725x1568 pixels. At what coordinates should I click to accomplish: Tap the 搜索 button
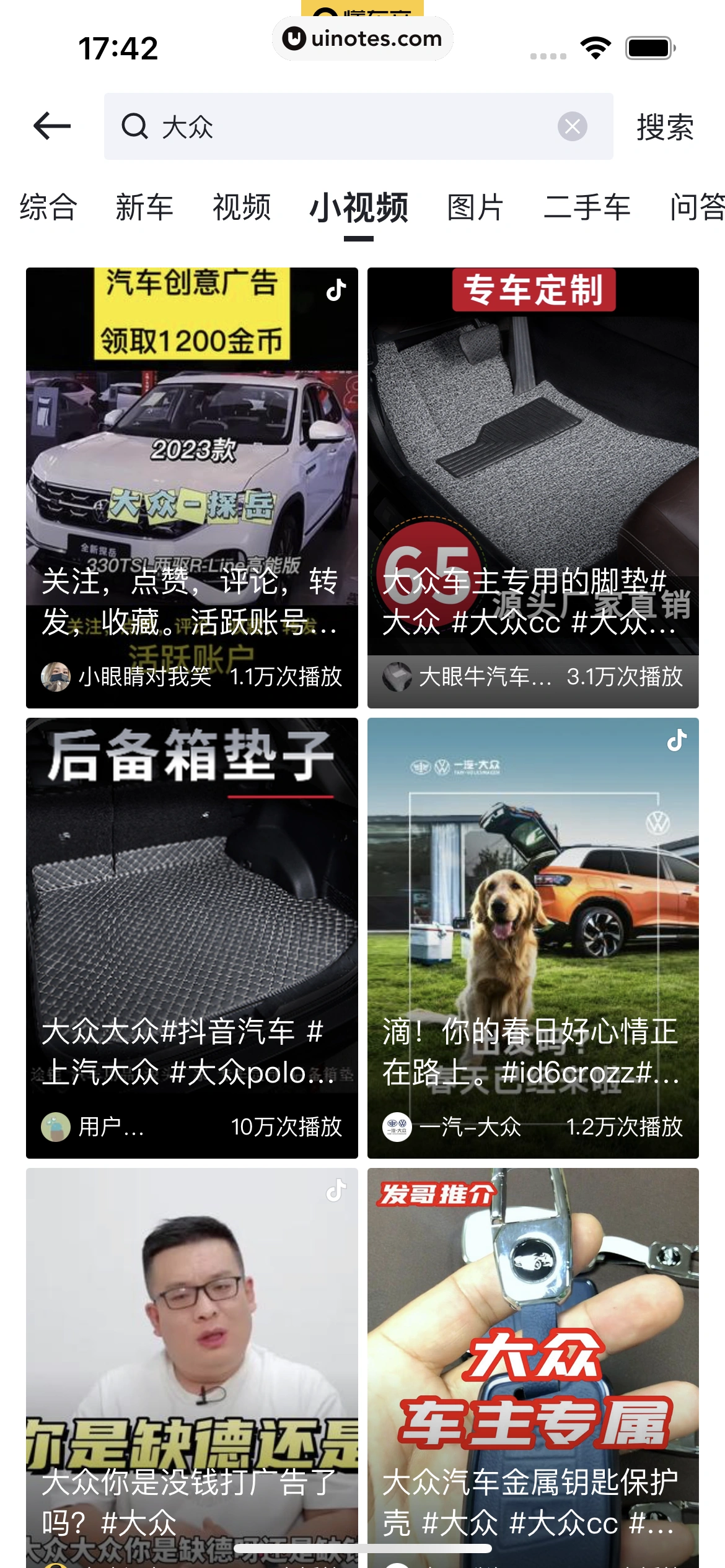click(x=665, y=128)
